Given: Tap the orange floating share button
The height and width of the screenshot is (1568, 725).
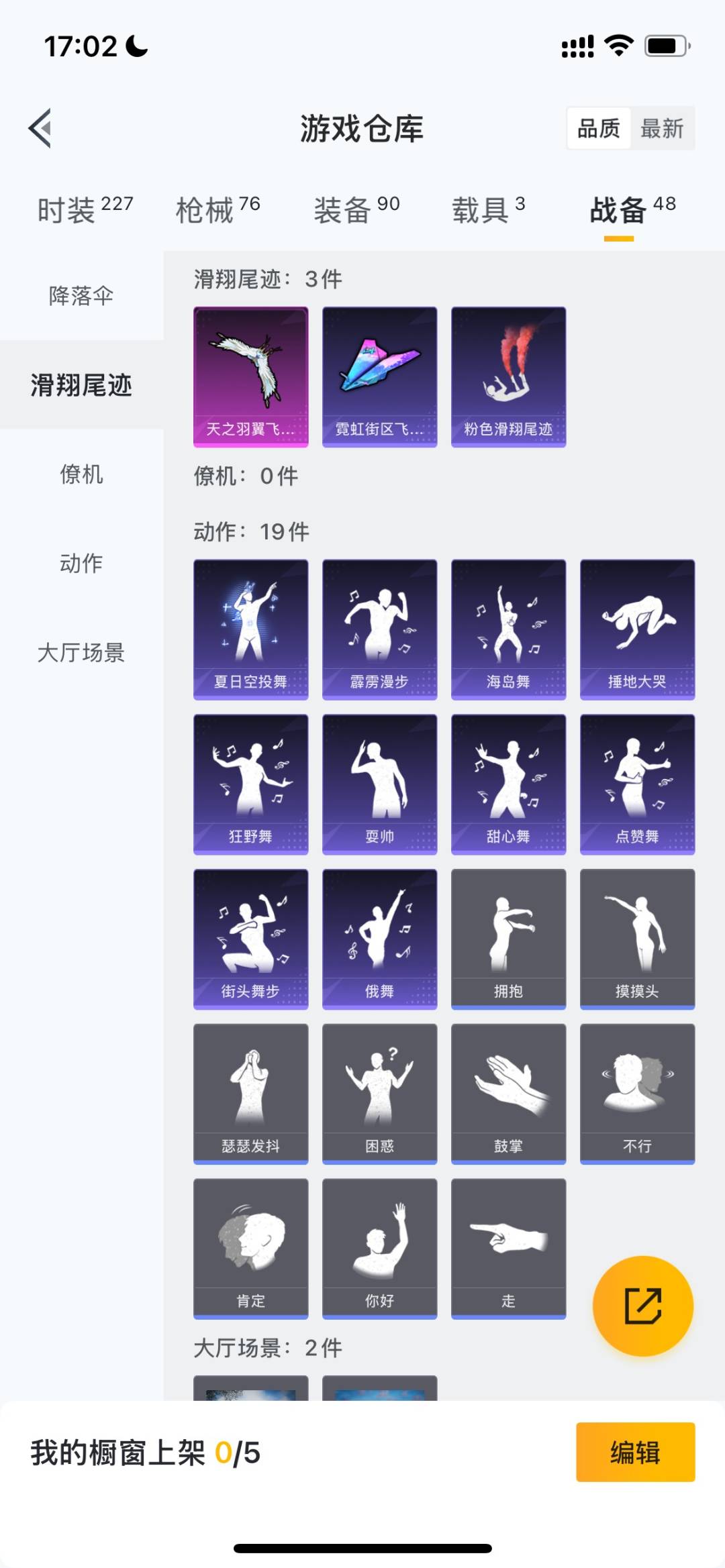Looking at the screenshot, I should click(x=643, y=1306).
